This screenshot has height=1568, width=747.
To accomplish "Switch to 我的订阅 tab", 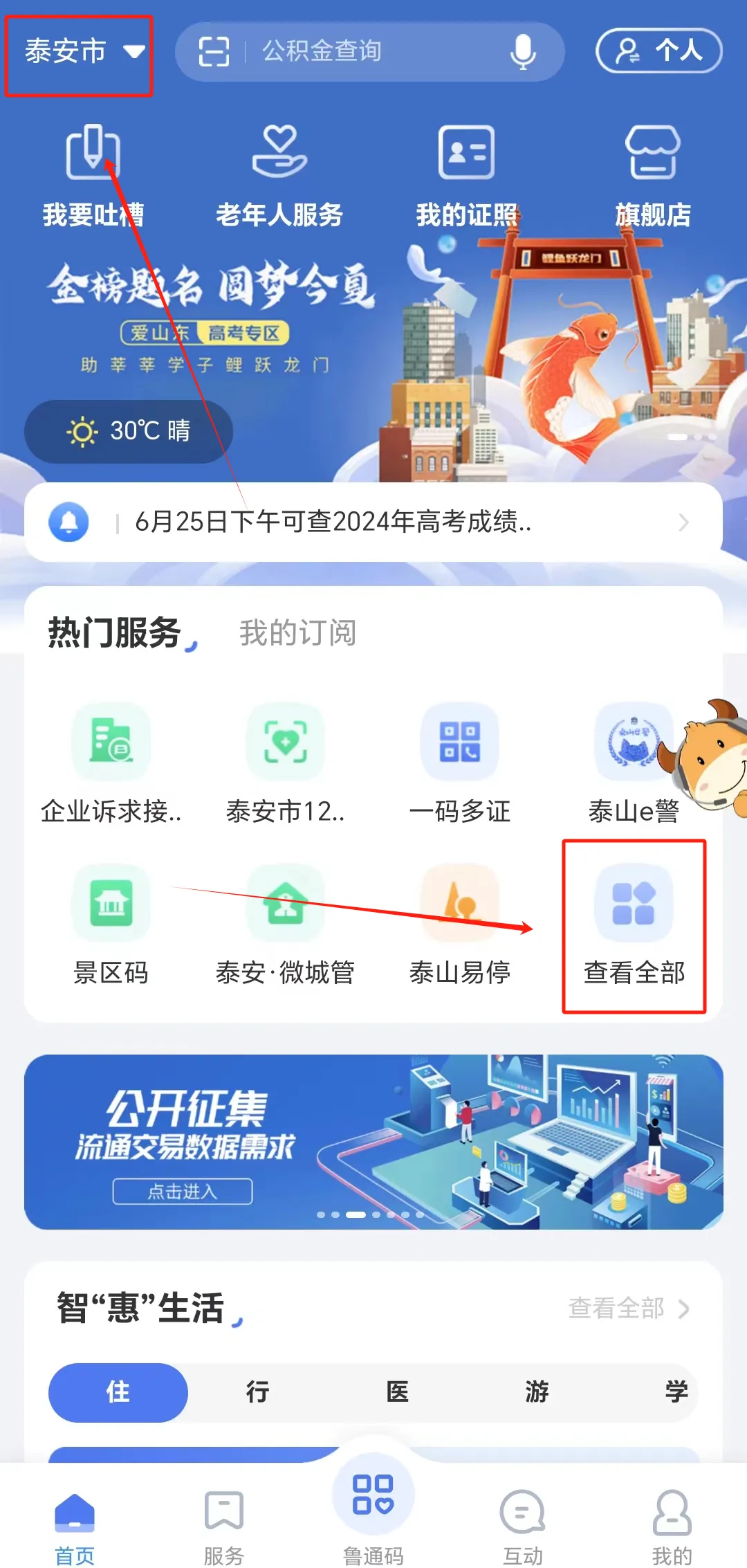I will point(297,633).
